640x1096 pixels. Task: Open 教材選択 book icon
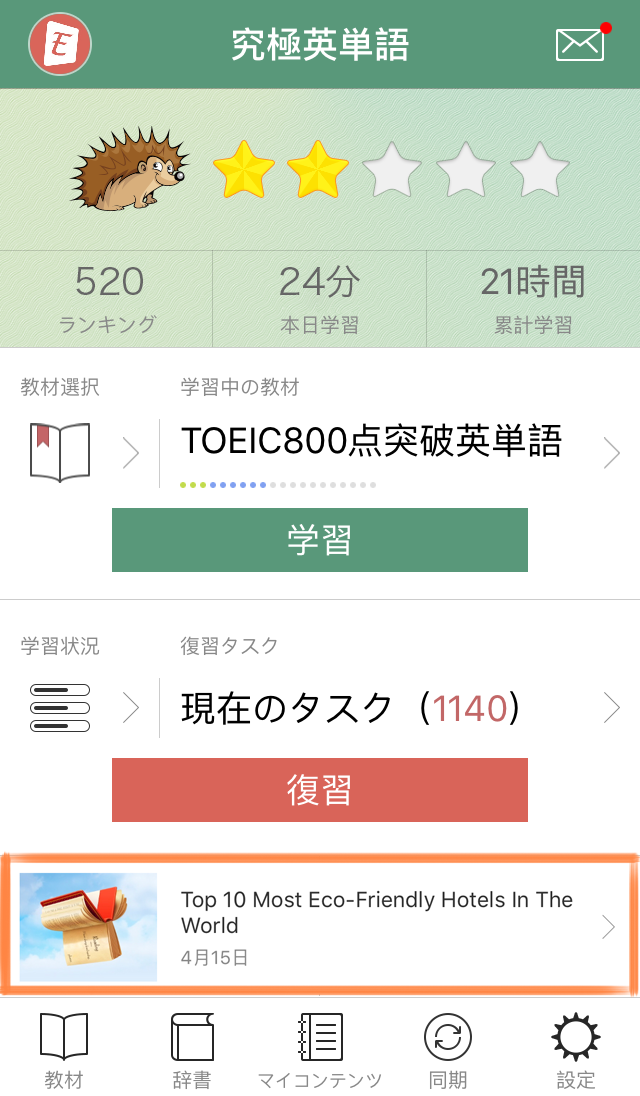[x=60, y=453]
